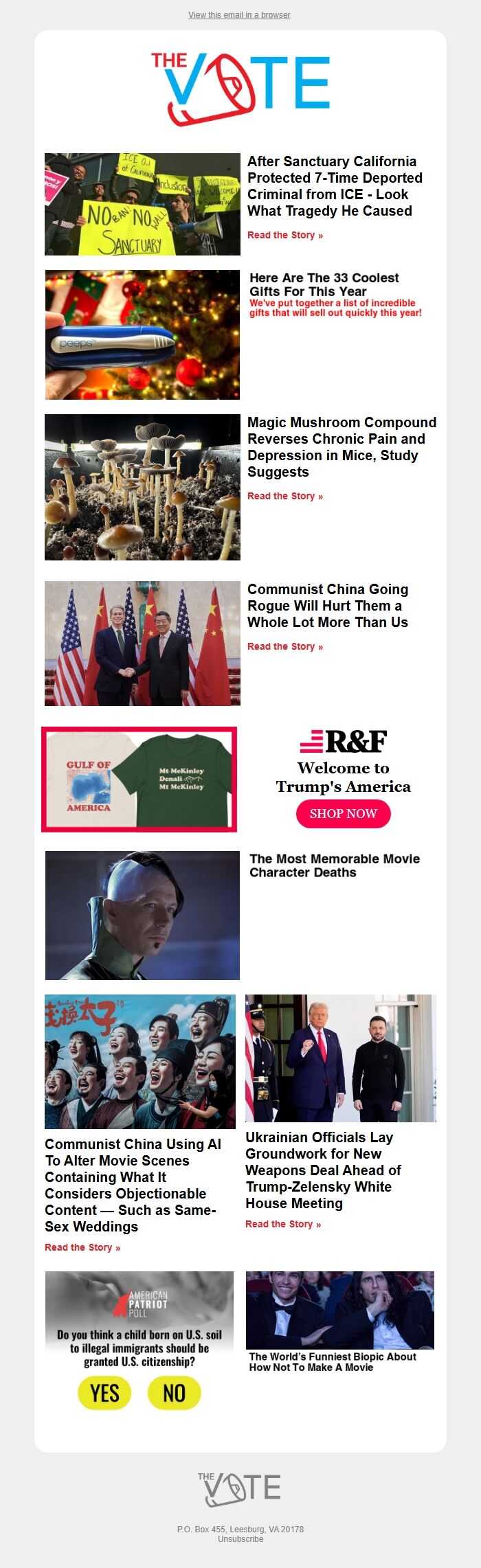Read the Story on Communist China Going Rogue

click(x=284, y=646)
